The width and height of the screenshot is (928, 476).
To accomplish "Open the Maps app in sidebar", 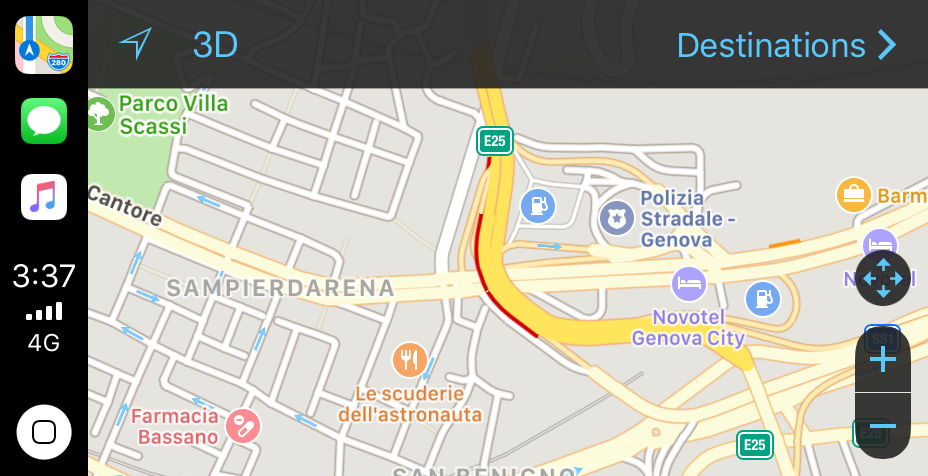I will (44, 45).
